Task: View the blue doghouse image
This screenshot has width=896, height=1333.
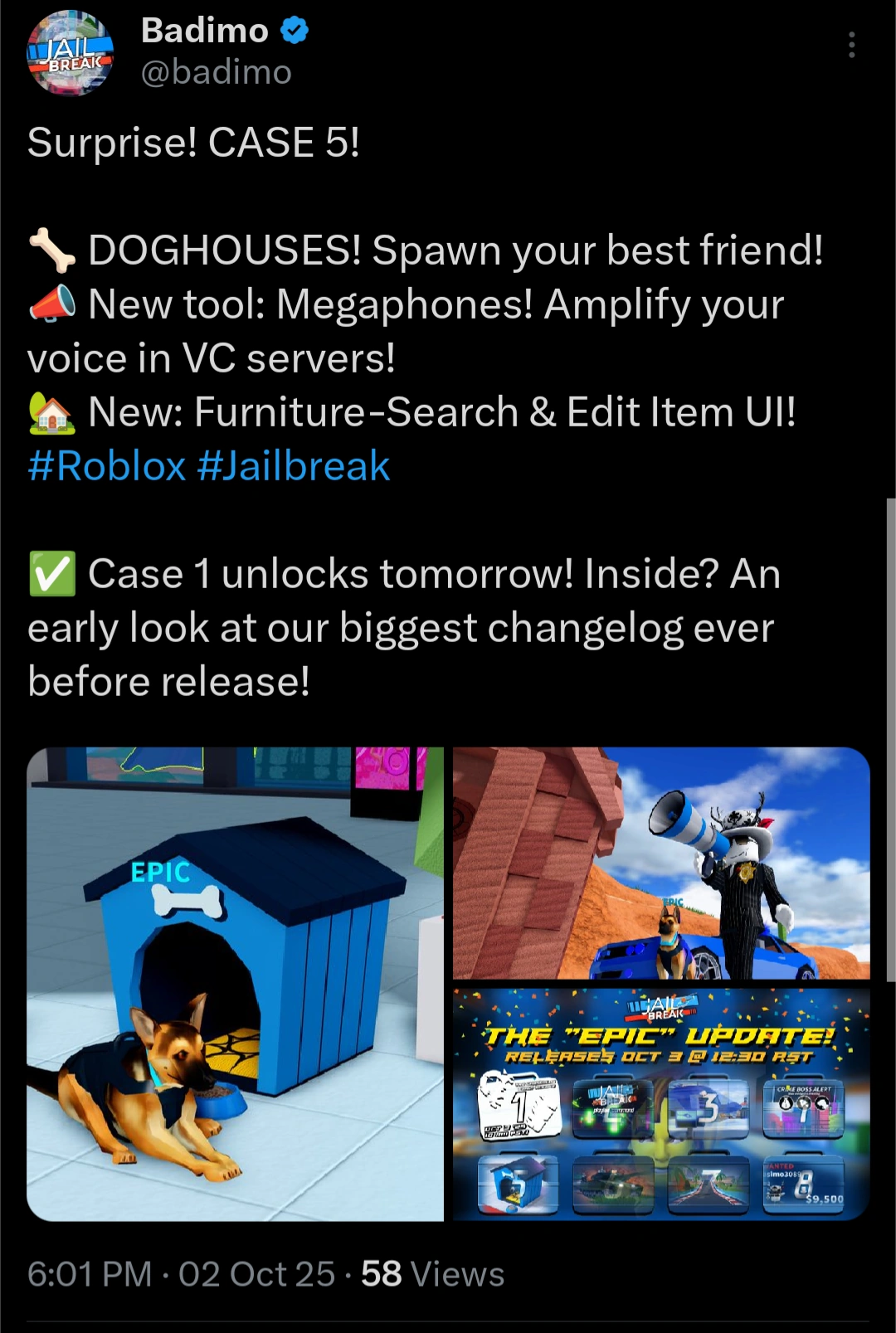Action: click(235, 984)
